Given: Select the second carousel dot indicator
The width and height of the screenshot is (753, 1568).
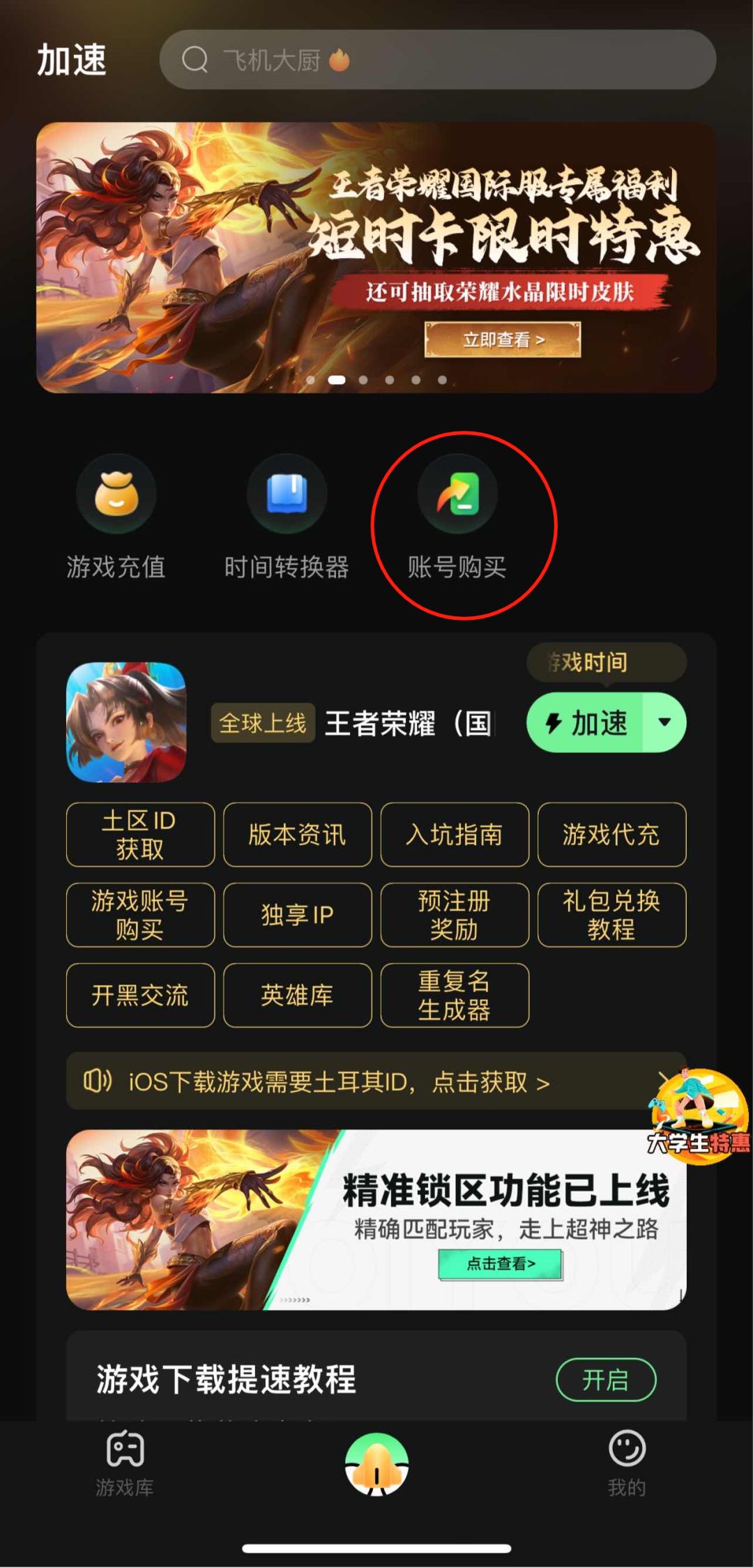Looking at the screenshot, I should pyautogui.click(x=337, y=379).
